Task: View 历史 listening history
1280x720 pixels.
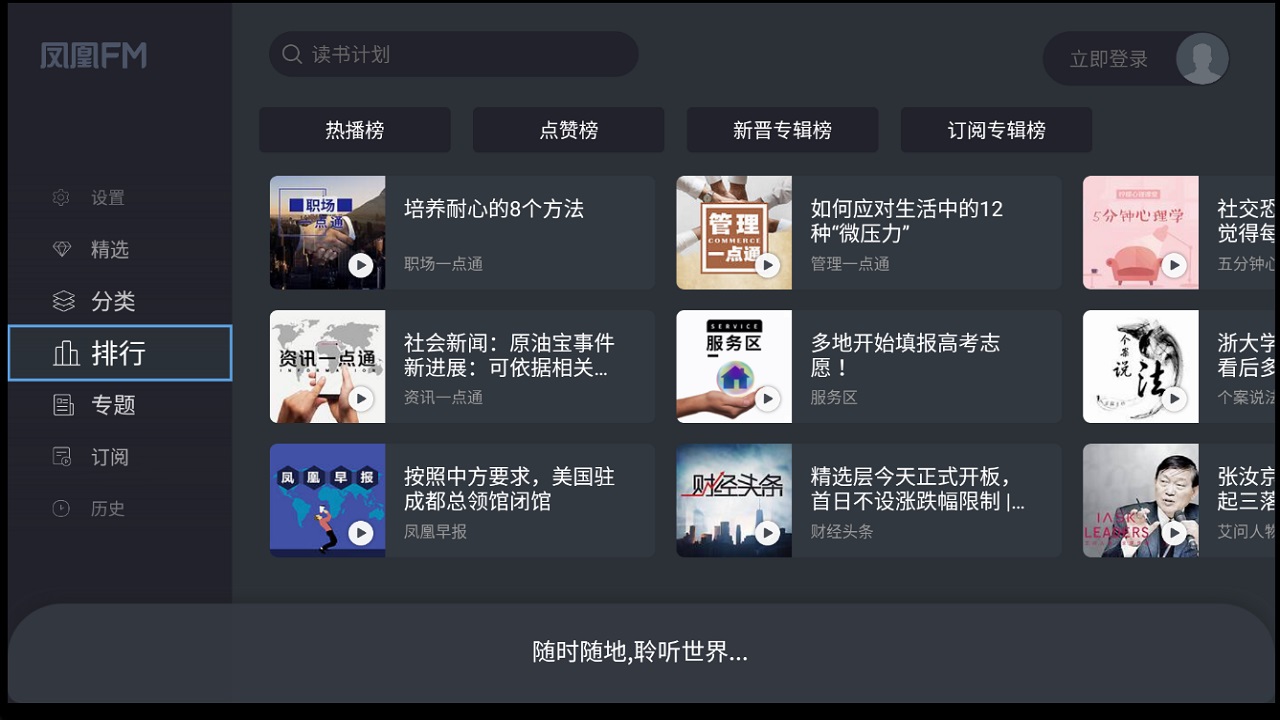Action: pyautogui.click(x=107, y=509)
